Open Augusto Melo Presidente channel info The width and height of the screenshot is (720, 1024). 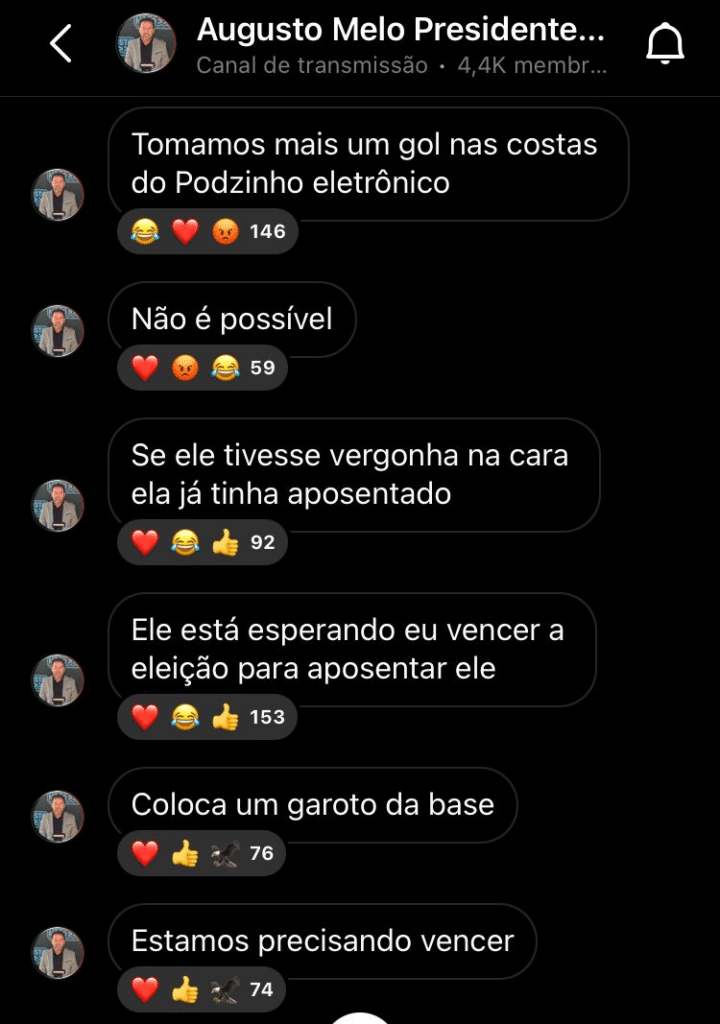tap(400, 44)
